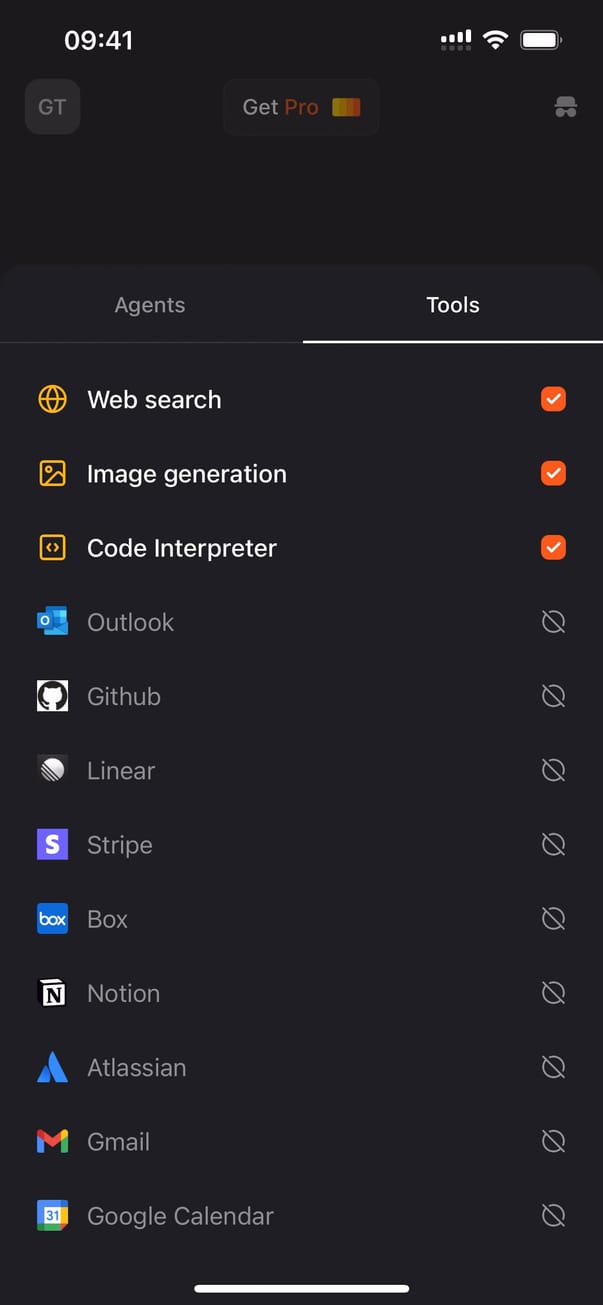Tap the Get Pro button
This screenshot has width=603, height=1305.
(301, 107)
